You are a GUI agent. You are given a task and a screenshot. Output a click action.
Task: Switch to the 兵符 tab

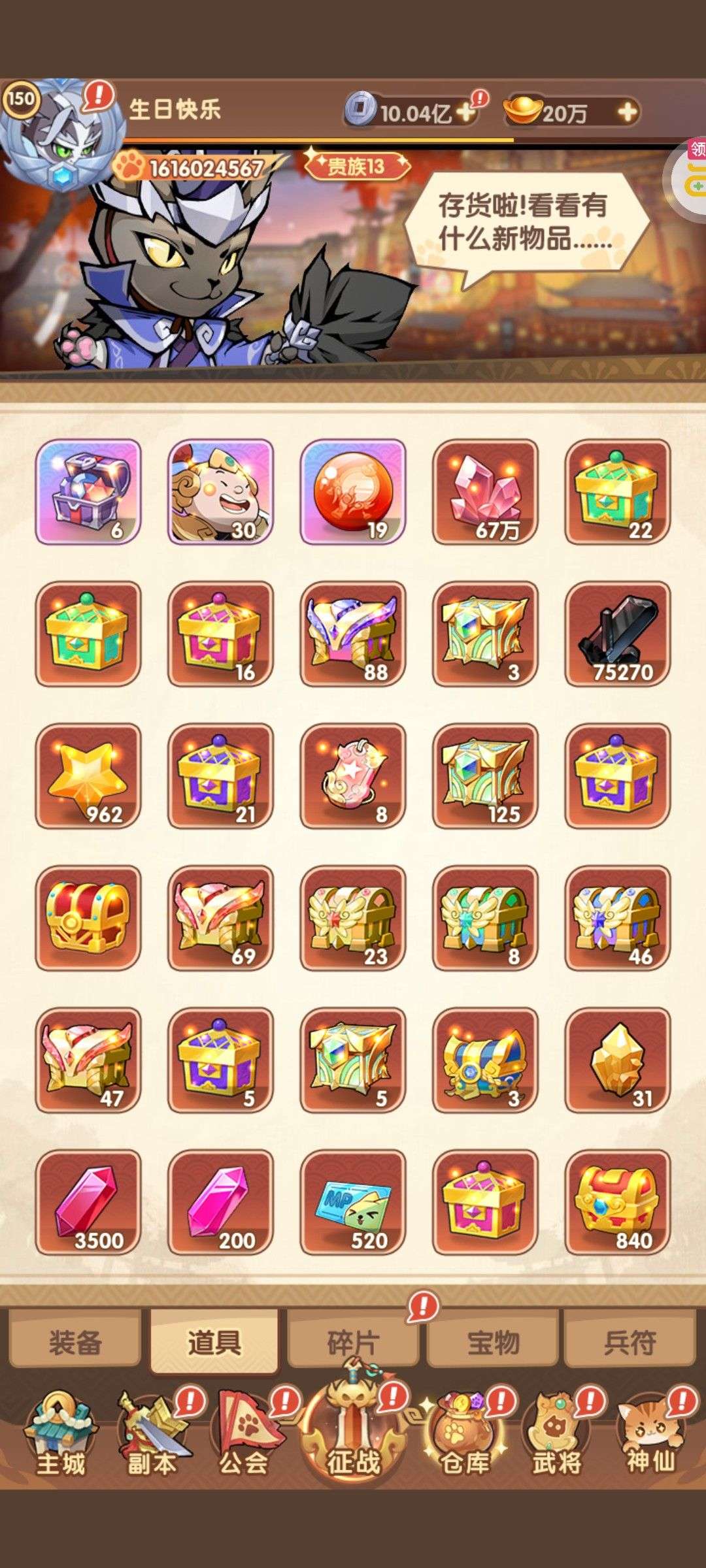pyautogui.click(x=630, y=1343)
